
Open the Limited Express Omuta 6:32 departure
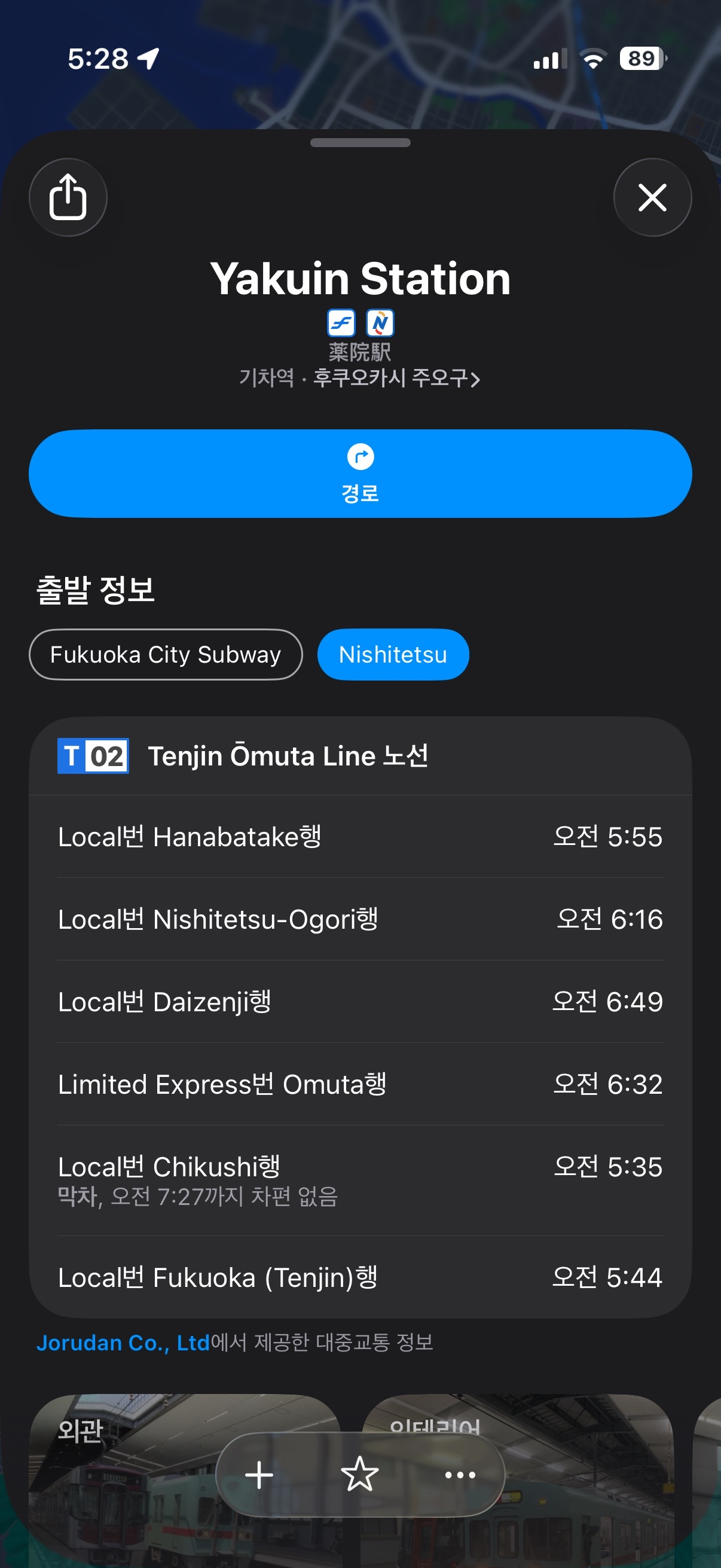(360, 1084)
